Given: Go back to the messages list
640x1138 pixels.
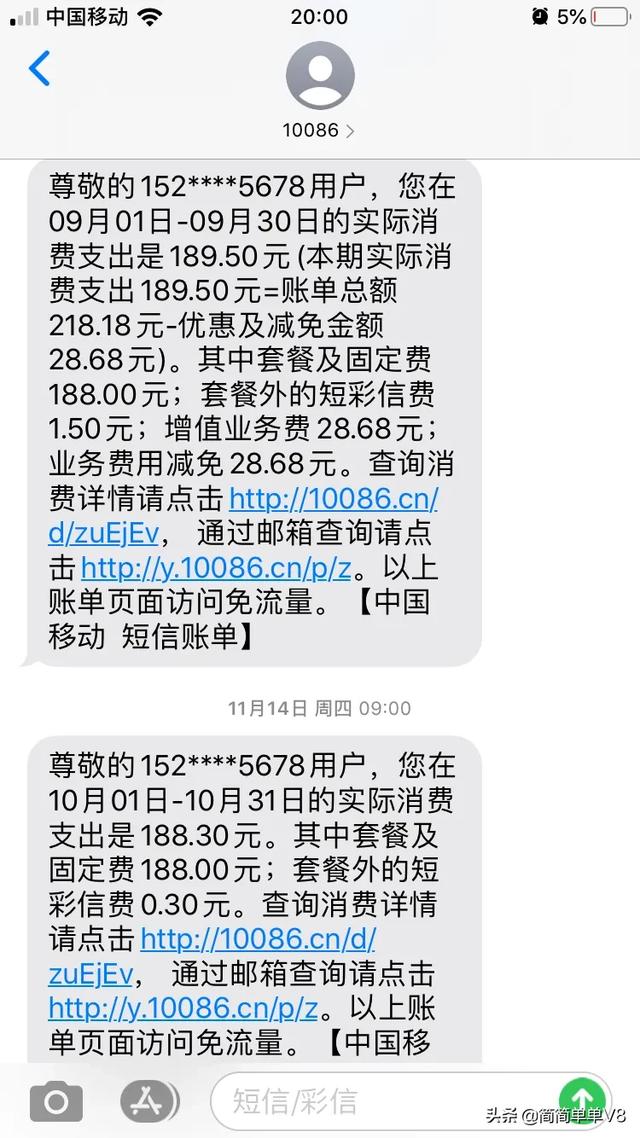Looking at the screenshot, I should tap(40, 69).
